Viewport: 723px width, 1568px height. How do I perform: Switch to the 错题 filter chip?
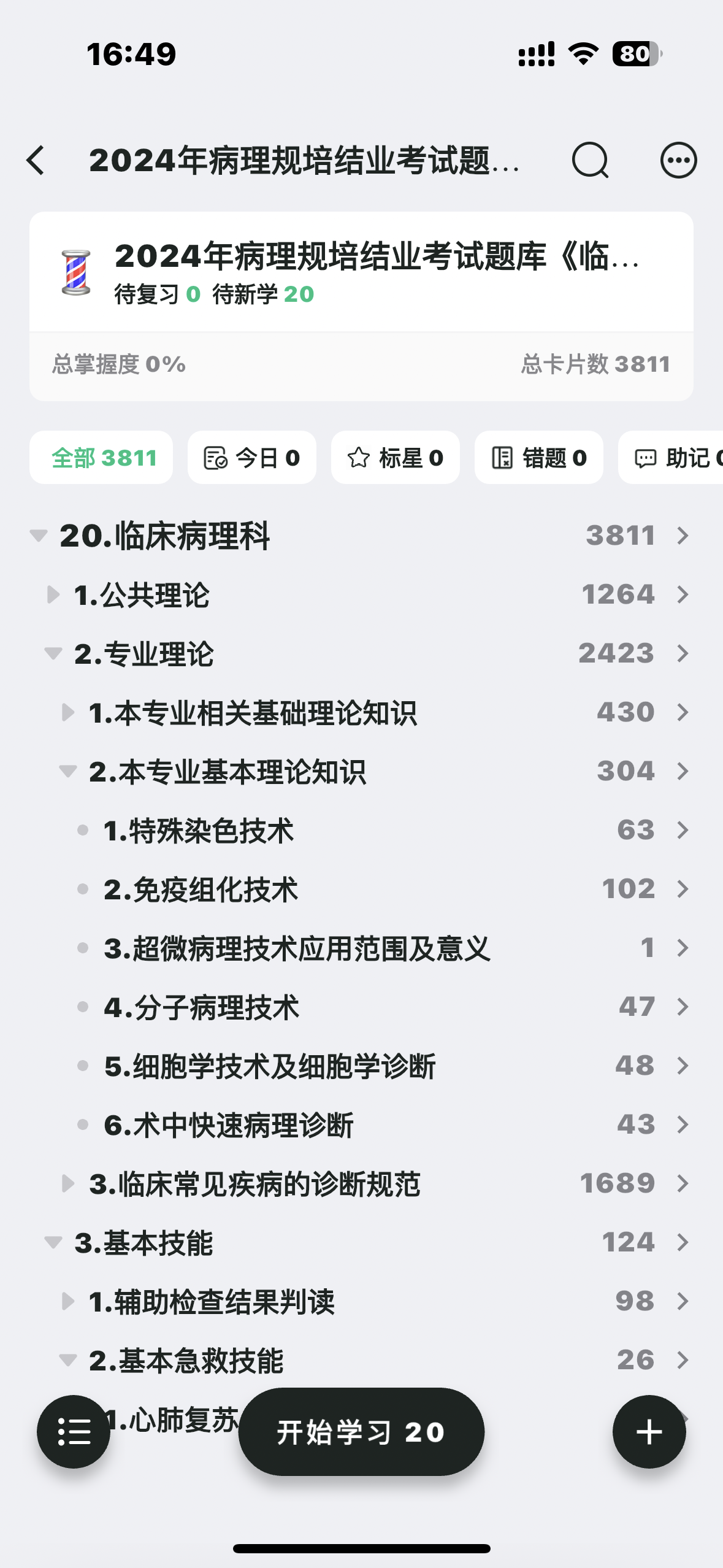point(539,458)
